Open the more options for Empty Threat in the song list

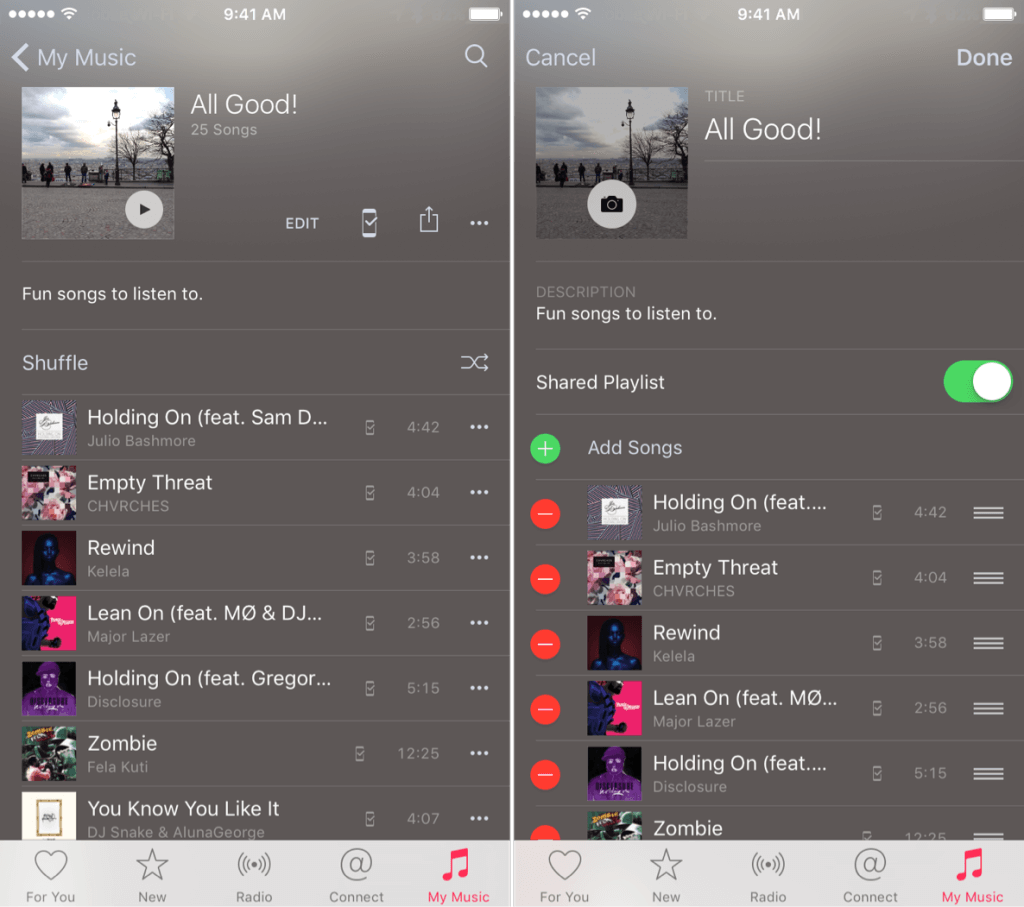(479, 492)
